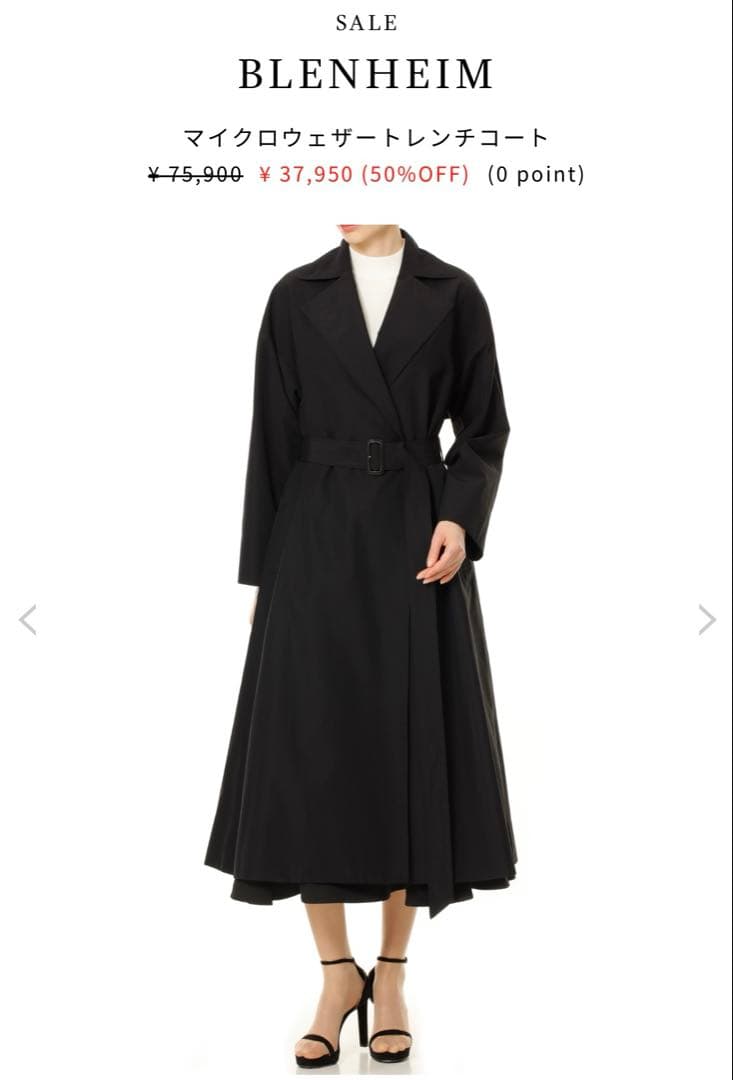Click the SALE label
The width and height of the screenshot is (733, 1080).
pyautogui.click(x=365, y=21)
